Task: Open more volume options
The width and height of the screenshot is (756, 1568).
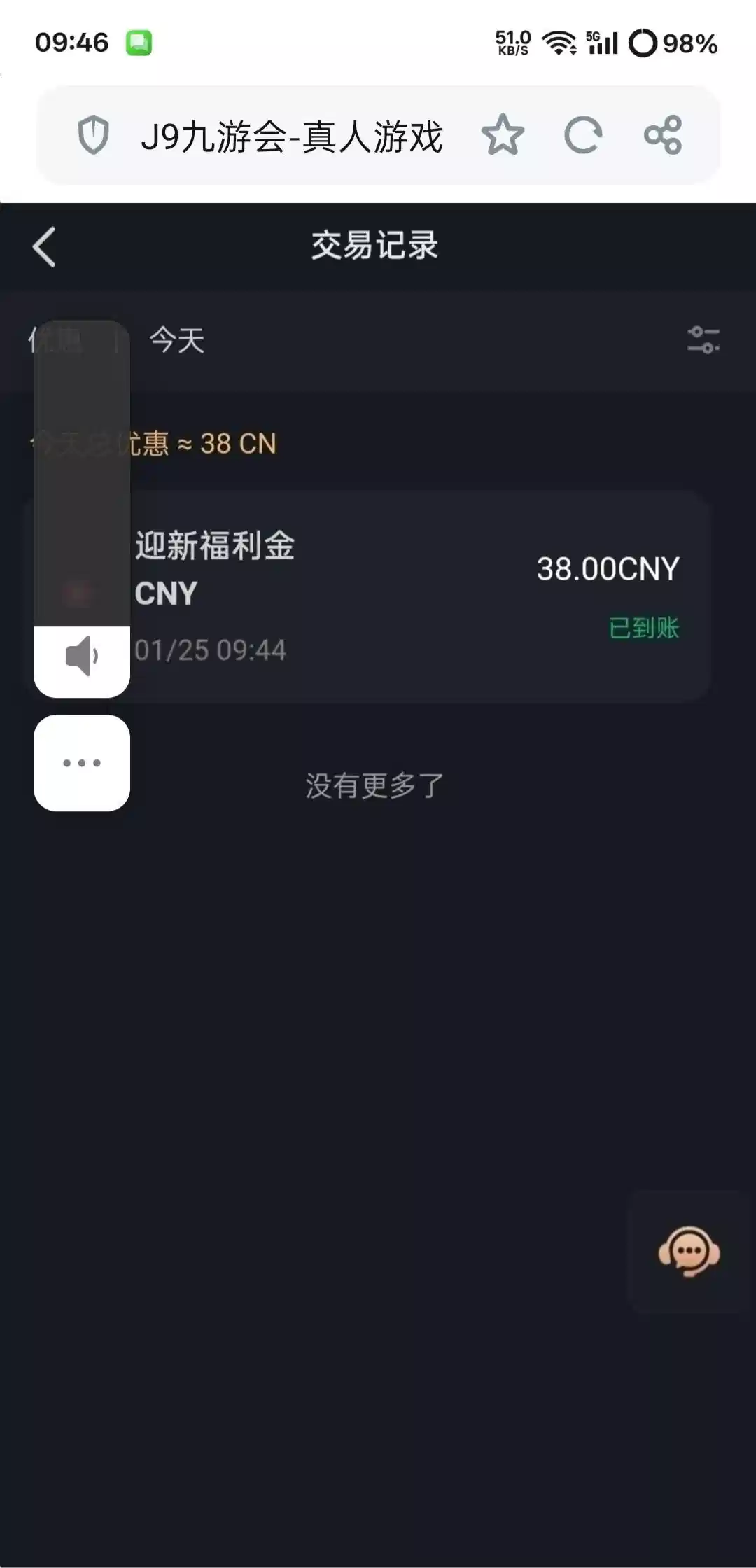Action: point(82,763)
